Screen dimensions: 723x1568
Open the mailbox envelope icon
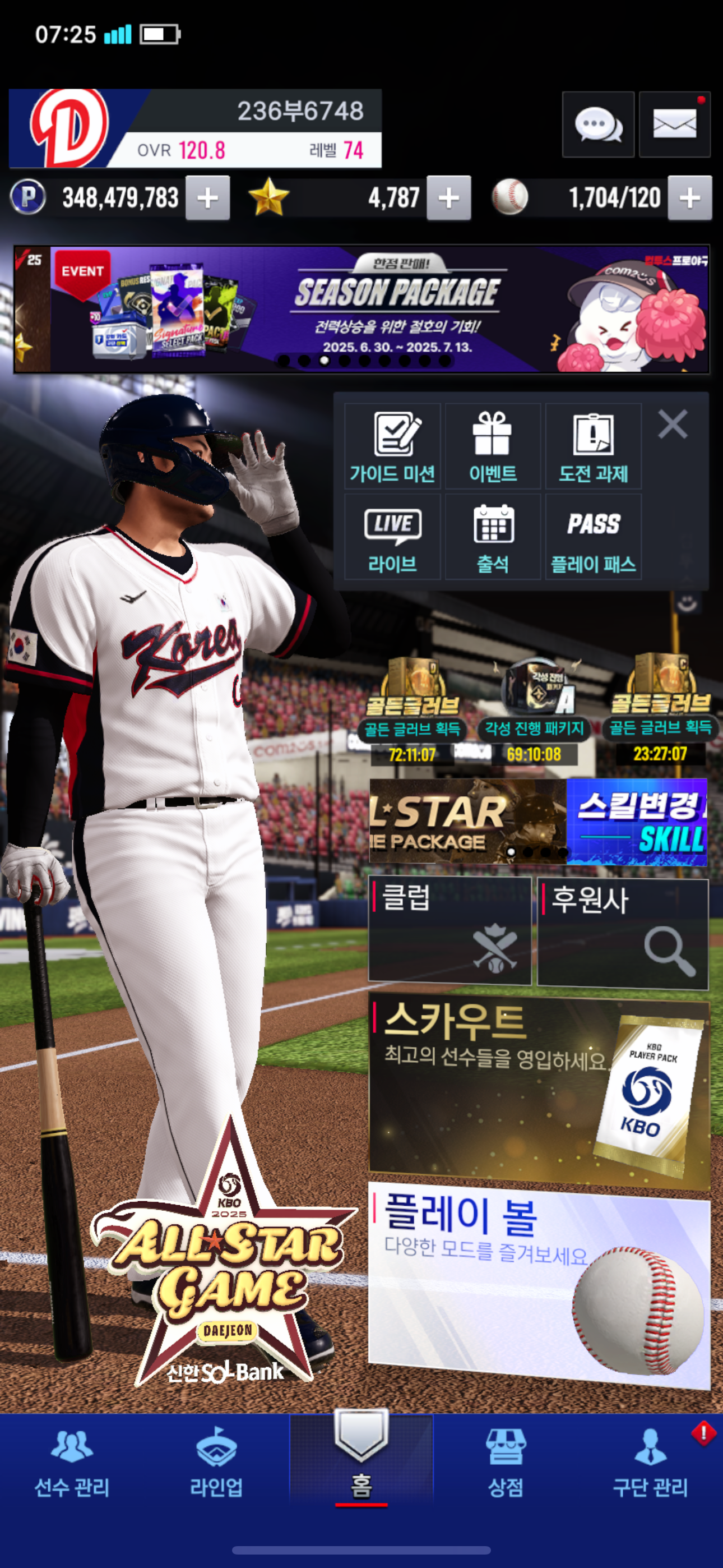(x=674, y=125)
